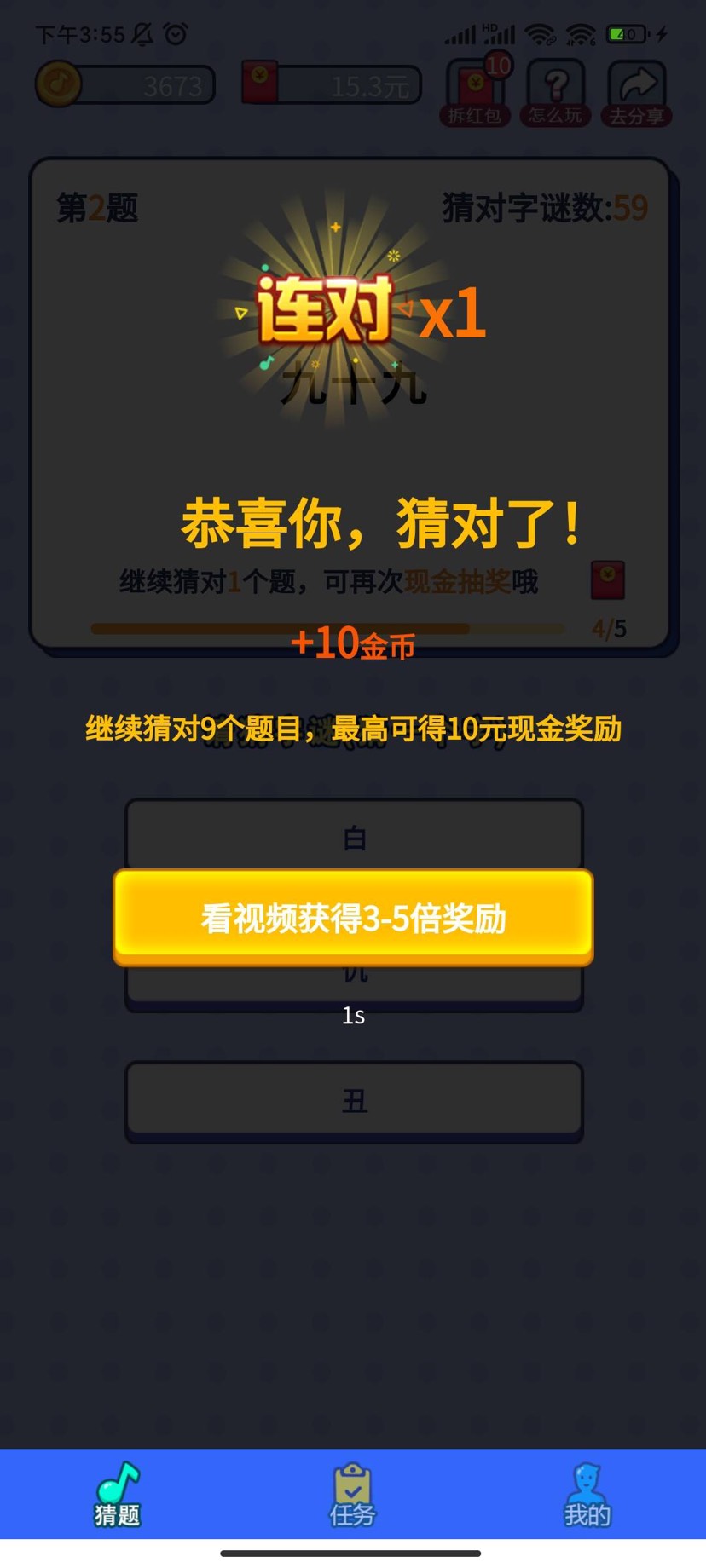This screenshot has width=706, height=1568.
Task: Select answer option 丑
Action: coord(353,1098)
